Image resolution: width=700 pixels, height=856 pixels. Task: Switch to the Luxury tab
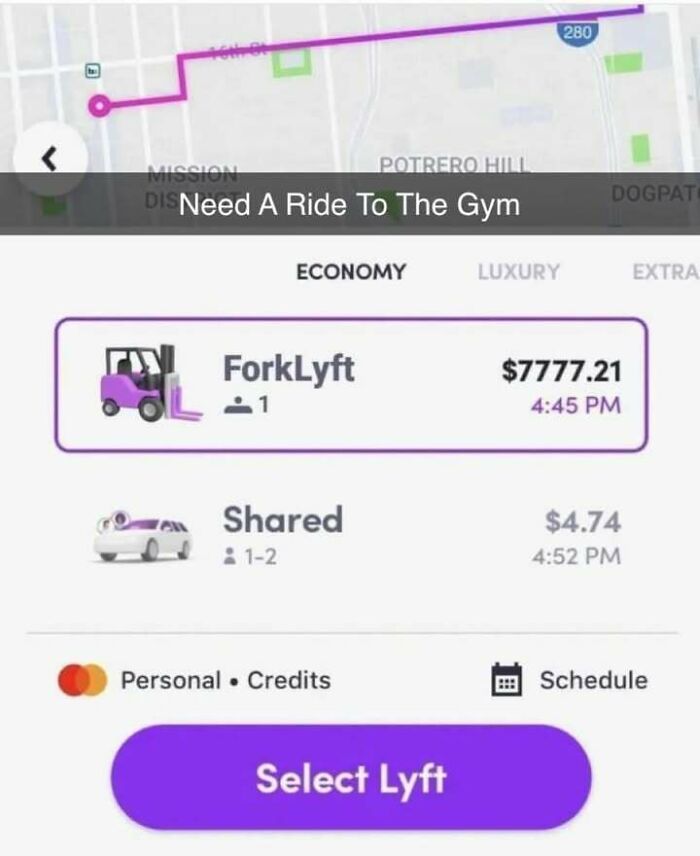pos(518,271)
